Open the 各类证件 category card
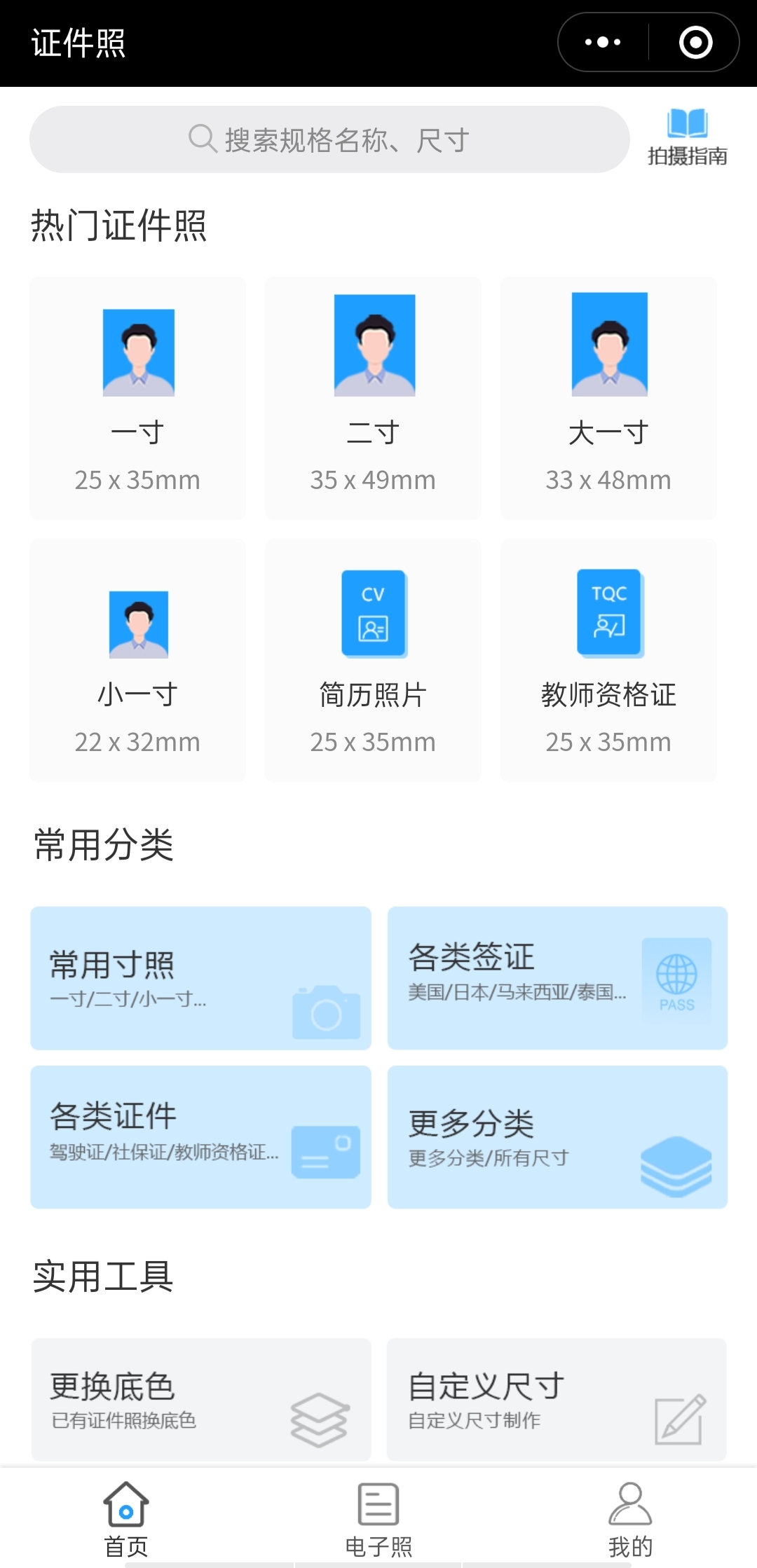Viewport: 757px width, 1568px height. point(200,1137)
